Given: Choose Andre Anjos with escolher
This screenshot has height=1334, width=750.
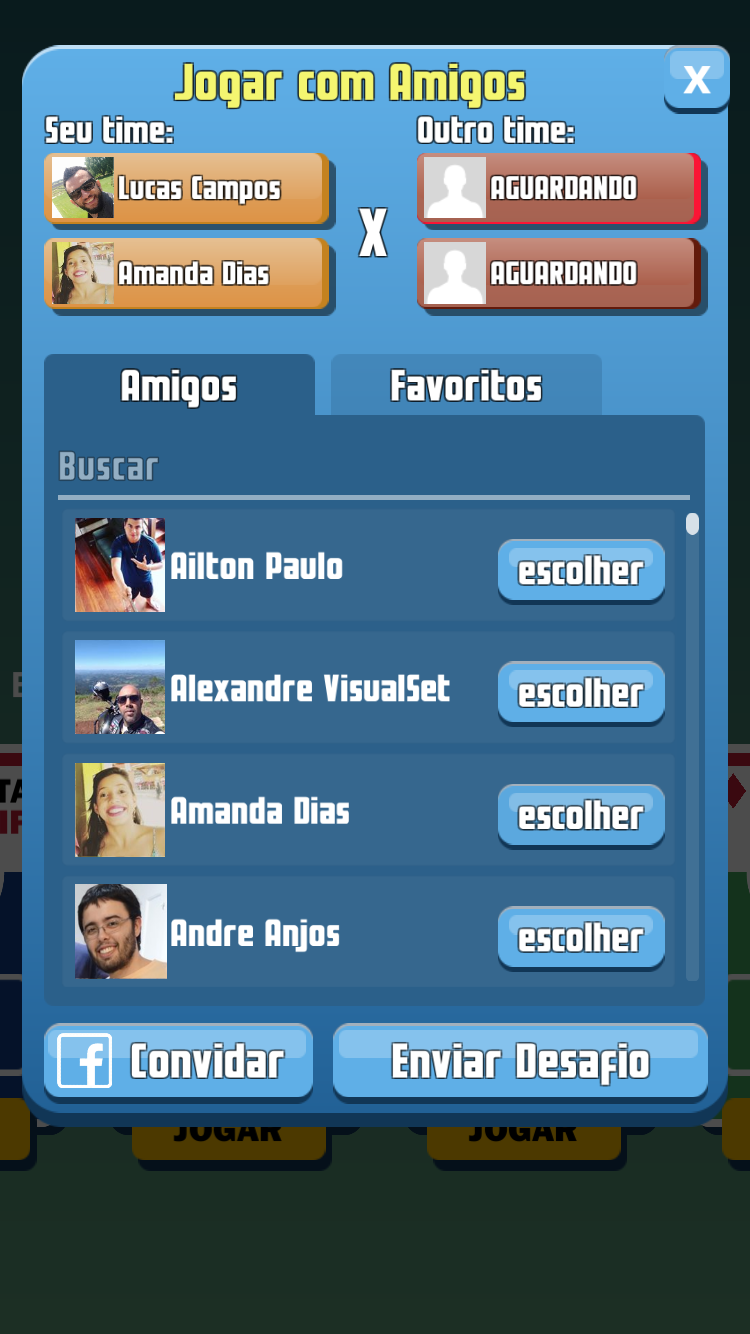Looking at the screenshot, I should (x=581, y=937).
